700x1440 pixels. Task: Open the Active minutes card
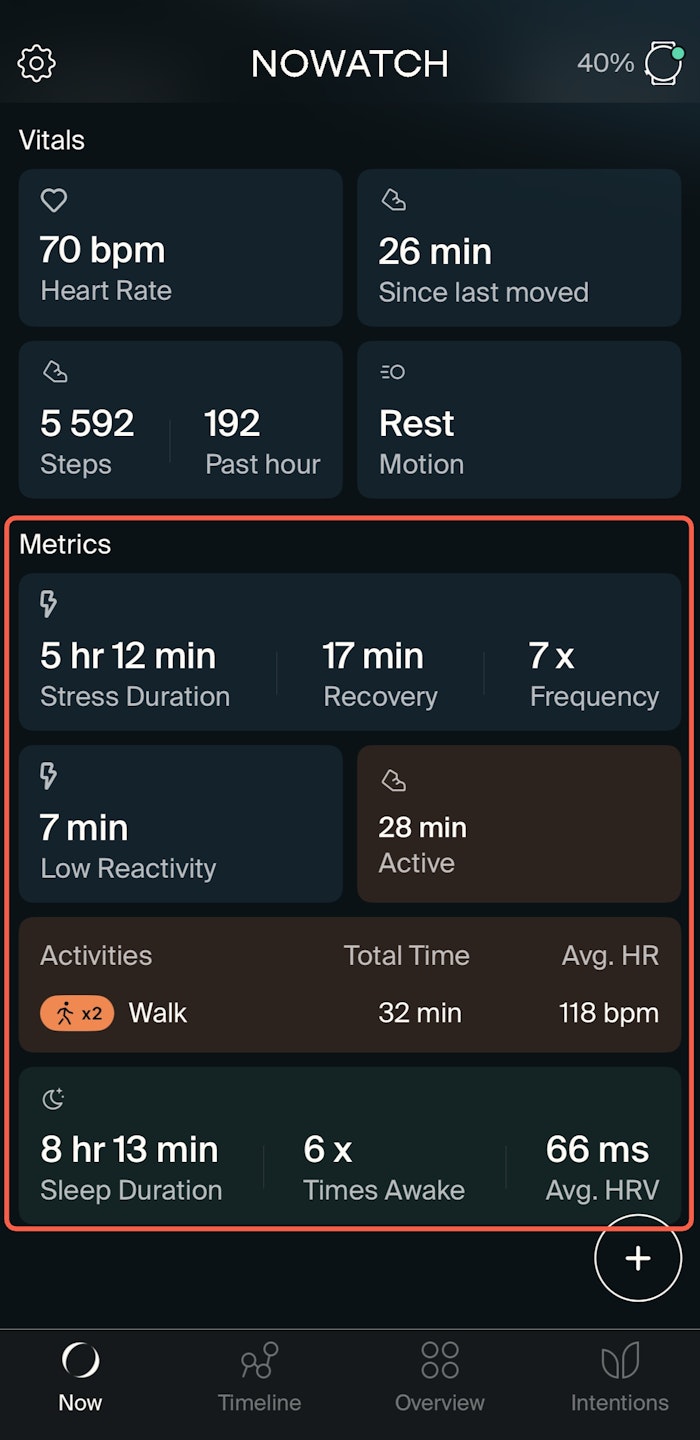[518, 824]
